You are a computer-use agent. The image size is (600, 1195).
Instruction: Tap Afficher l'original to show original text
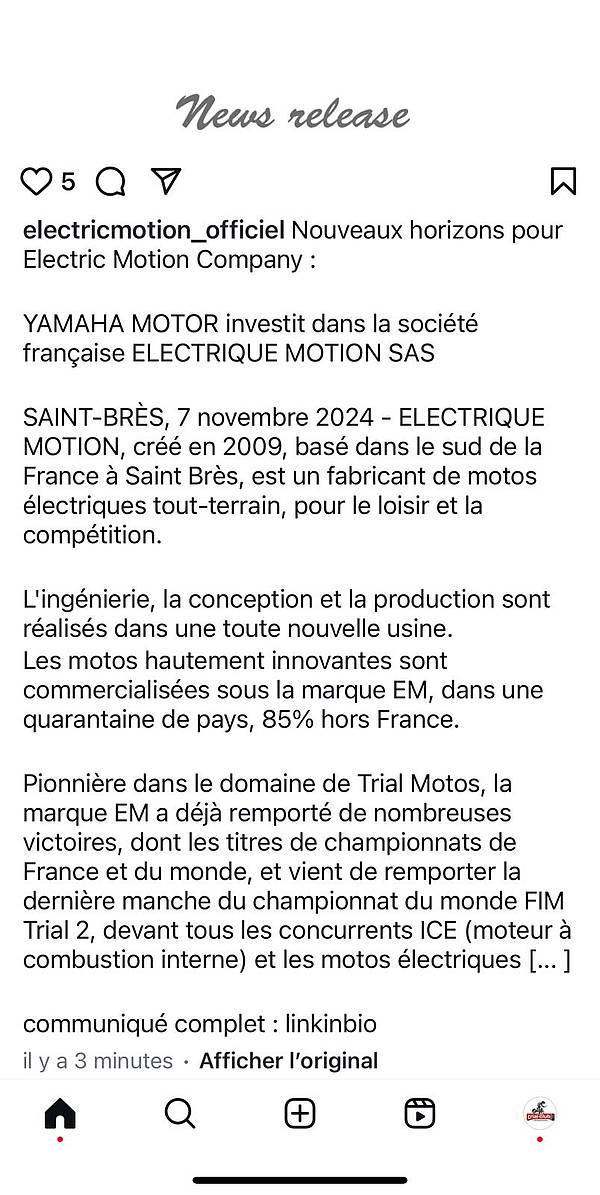click(x=288, y=1061)
